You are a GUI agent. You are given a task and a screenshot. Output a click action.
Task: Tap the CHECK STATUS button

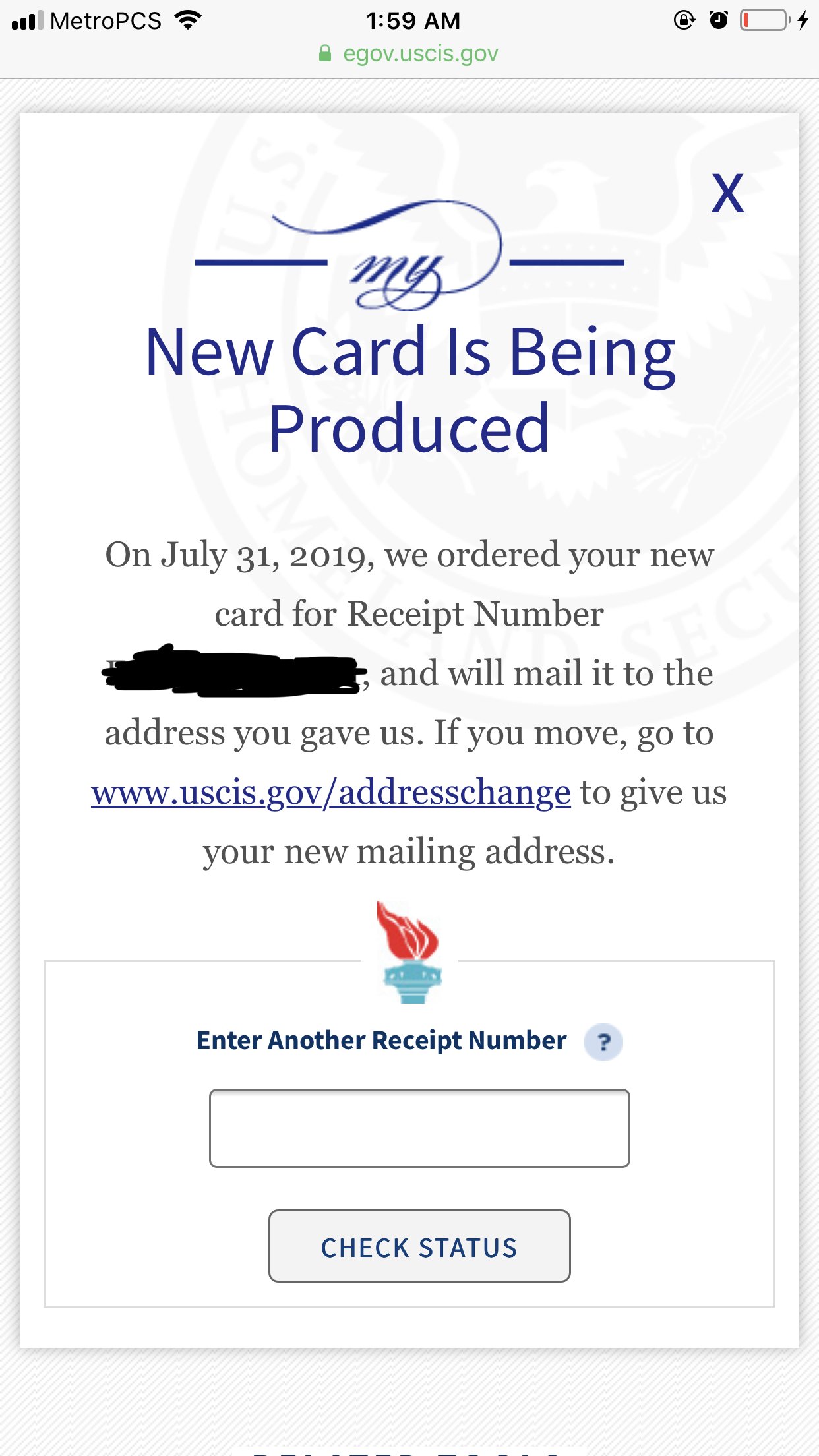(x=419, y=1246)
